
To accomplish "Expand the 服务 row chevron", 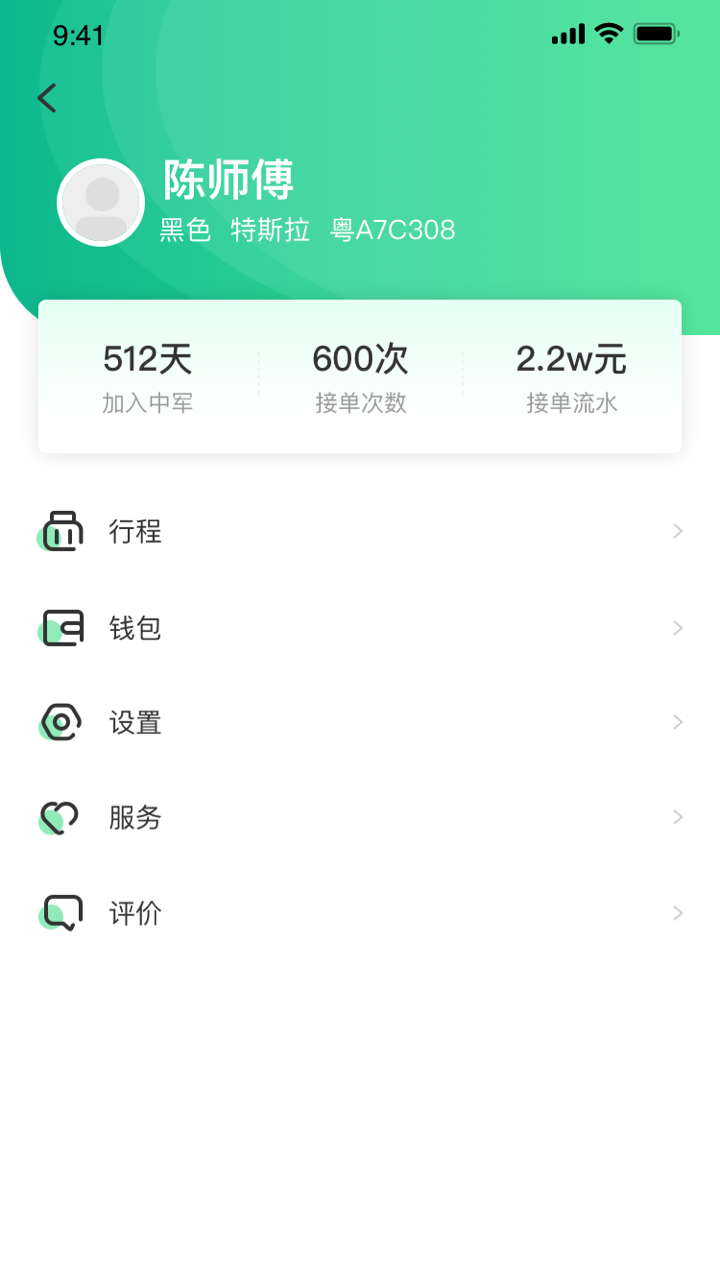I will (676, 817).
